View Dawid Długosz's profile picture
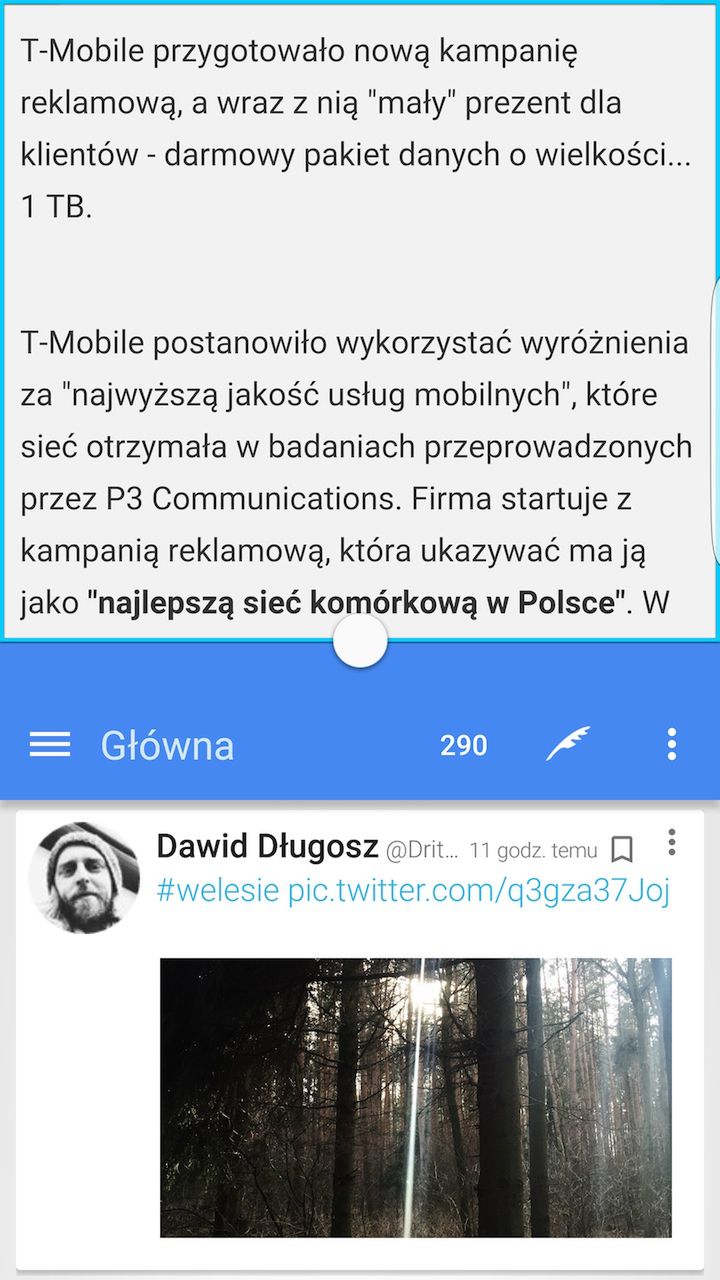 (x=84, y=878)
